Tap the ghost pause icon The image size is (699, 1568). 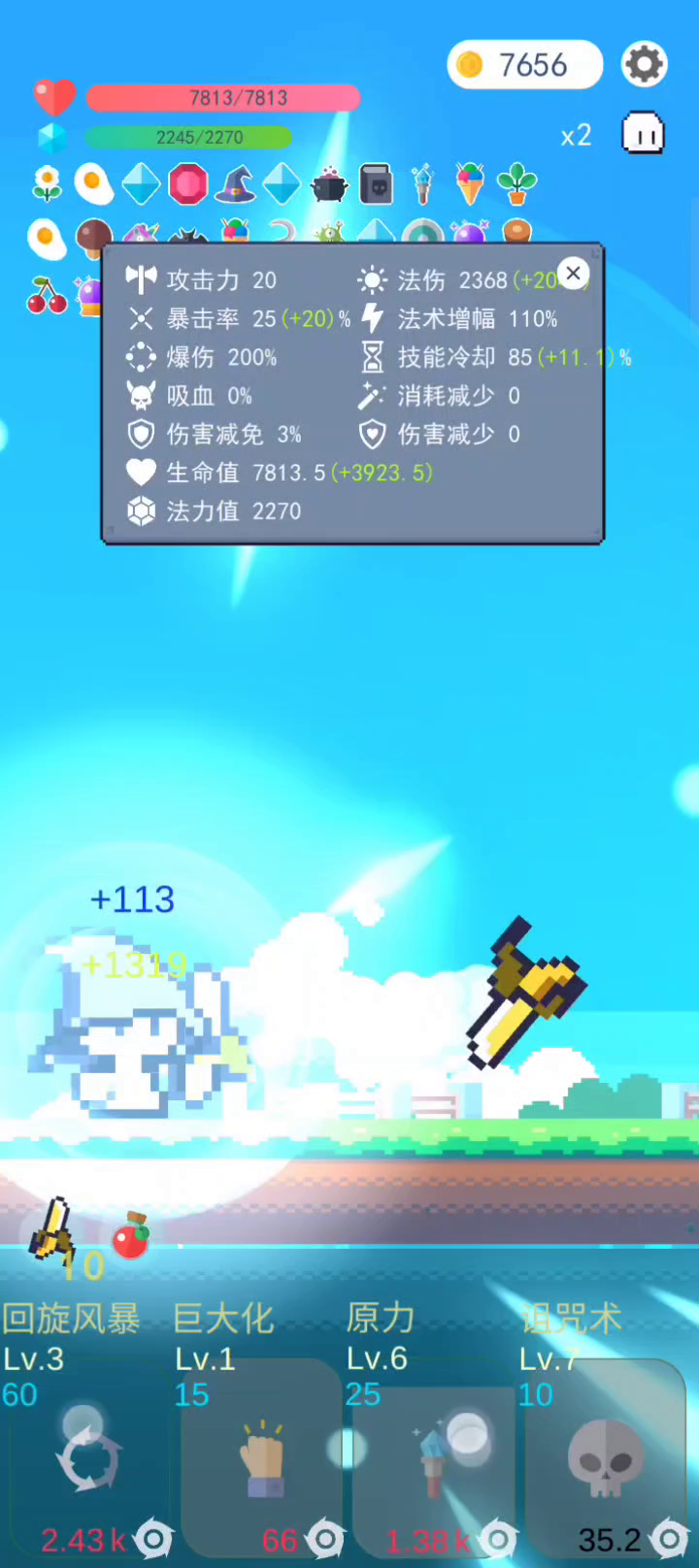[x=643, y=133]
